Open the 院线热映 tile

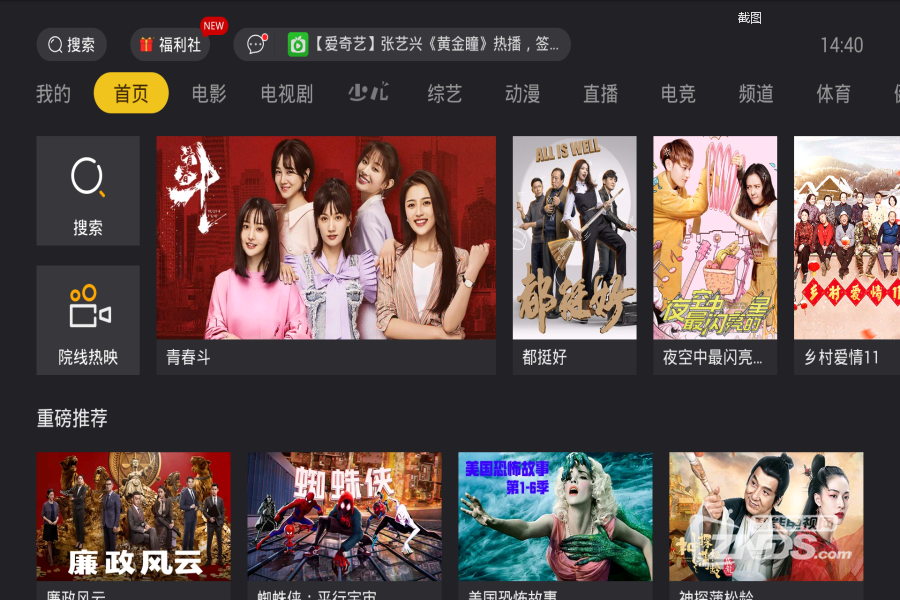coord(88,320)
